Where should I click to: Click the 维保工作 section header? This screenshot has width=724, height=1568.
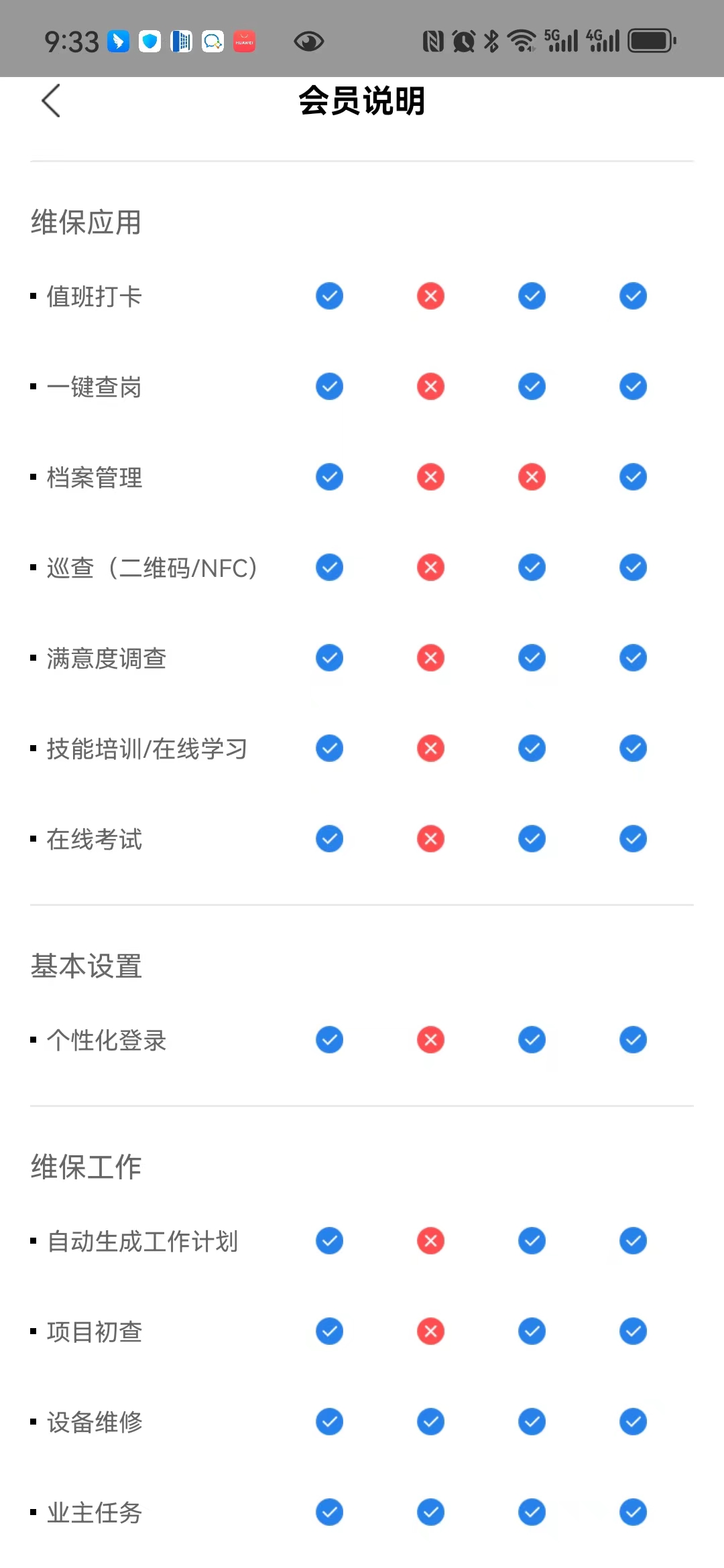point(84,1167)
